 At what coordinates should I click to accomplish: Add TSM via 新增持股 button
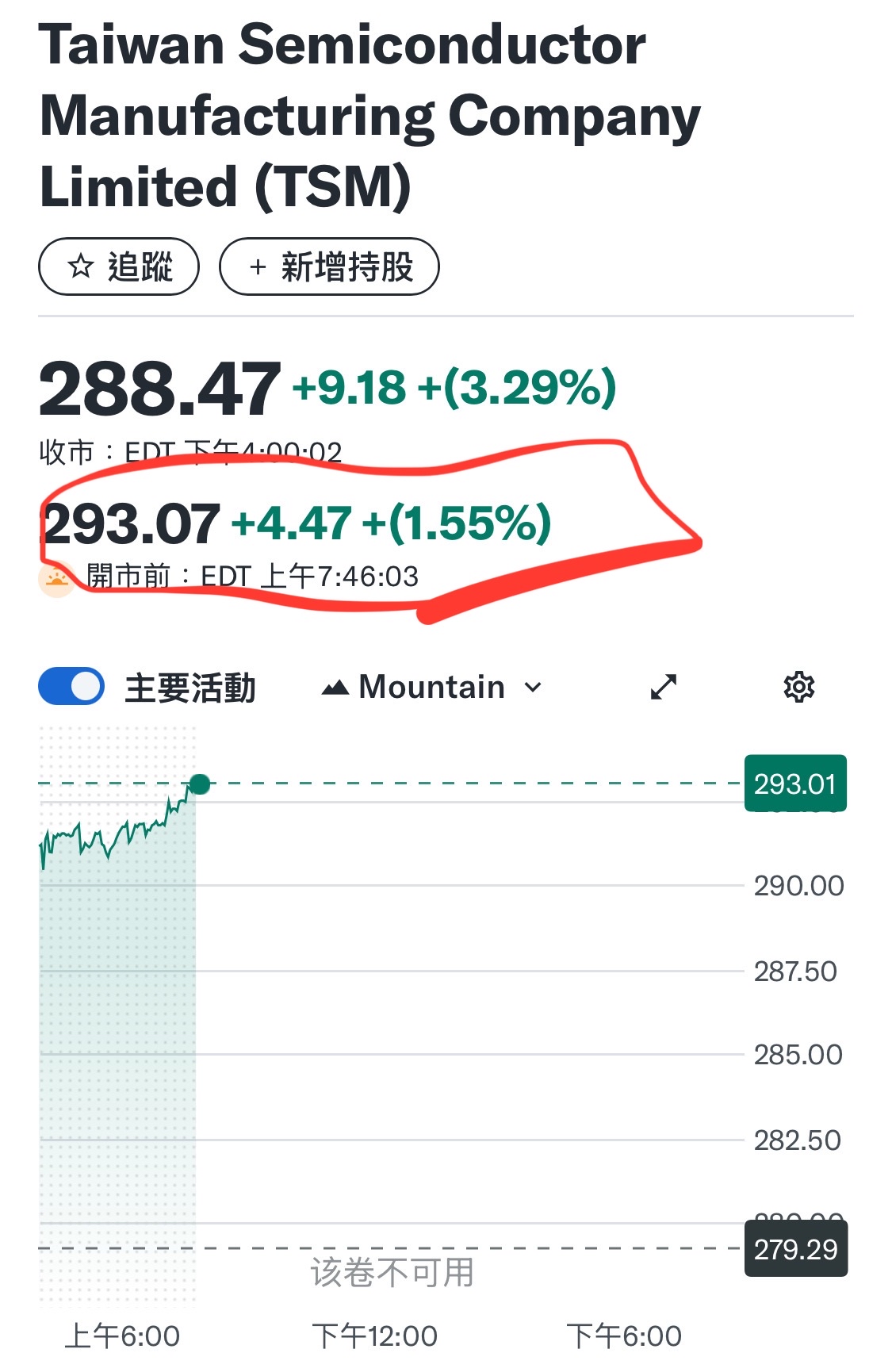coord(329,266)
